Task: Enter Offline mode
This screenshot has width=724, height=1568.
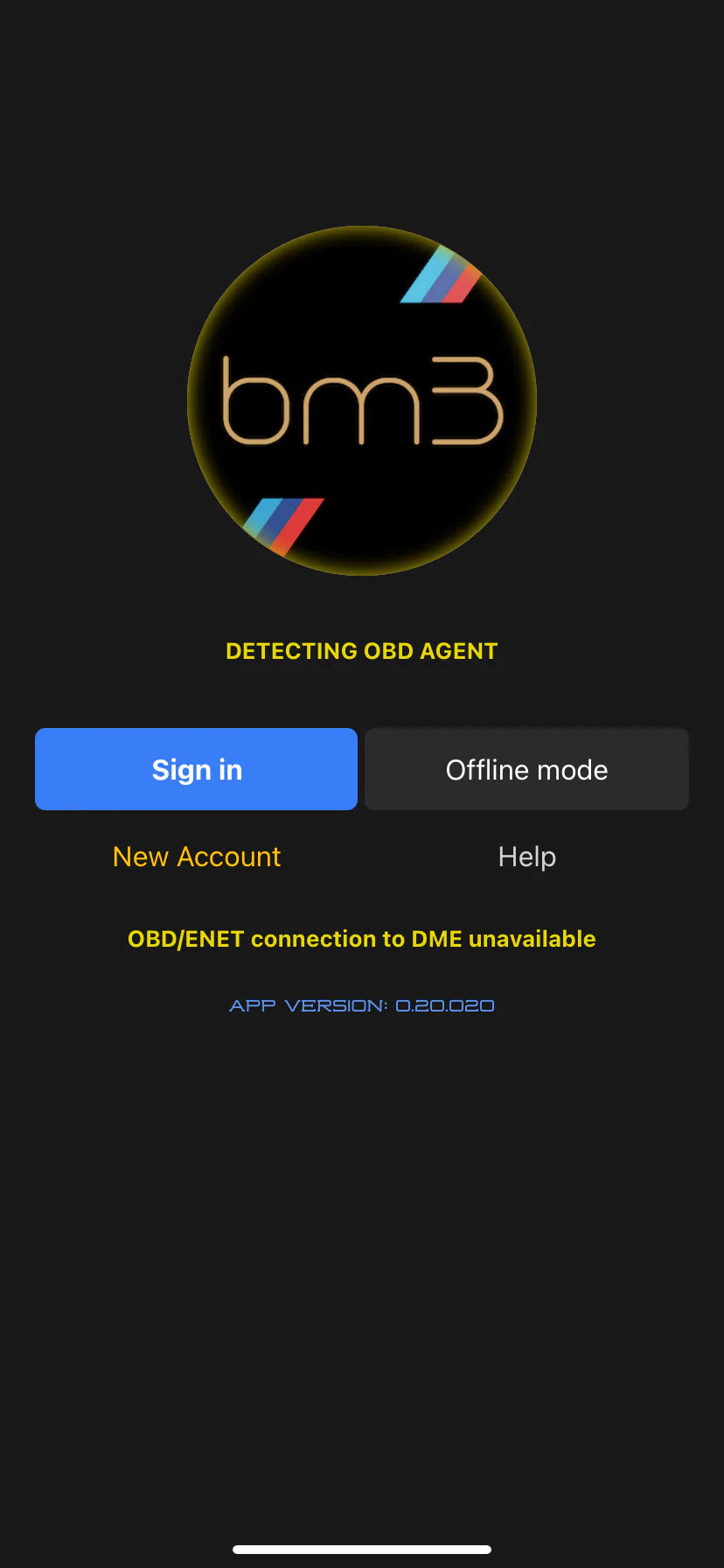Action: [526, 769]
